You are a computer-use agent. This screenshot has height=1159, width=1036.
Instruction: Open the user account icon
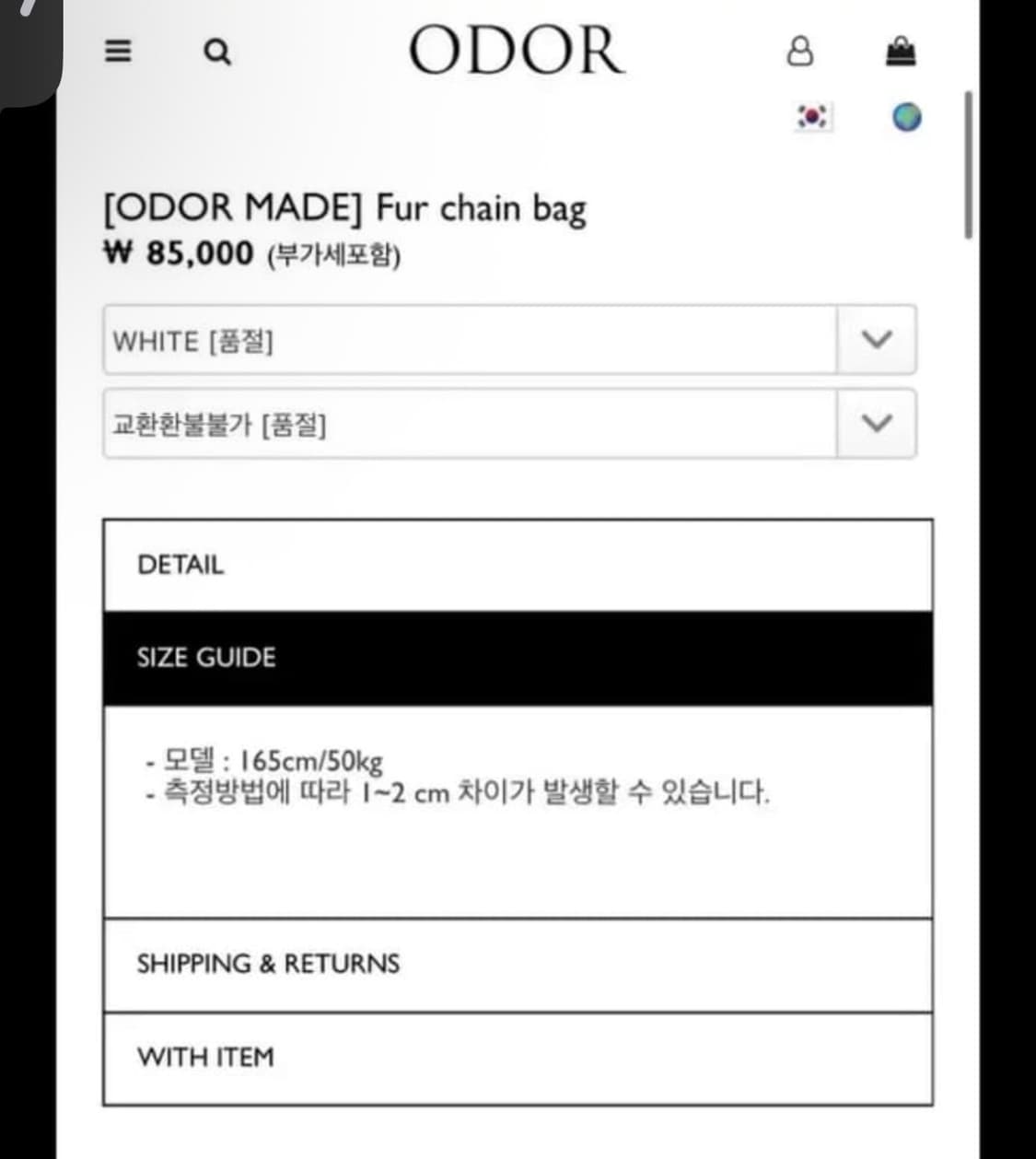coord(800,53)
